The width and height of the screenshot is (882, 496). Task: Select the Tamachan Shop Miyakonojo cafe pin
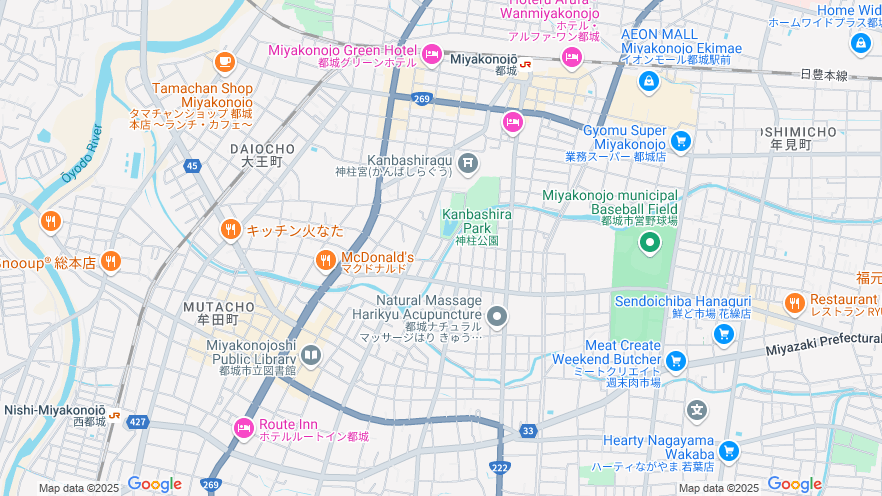pos(224,63)
